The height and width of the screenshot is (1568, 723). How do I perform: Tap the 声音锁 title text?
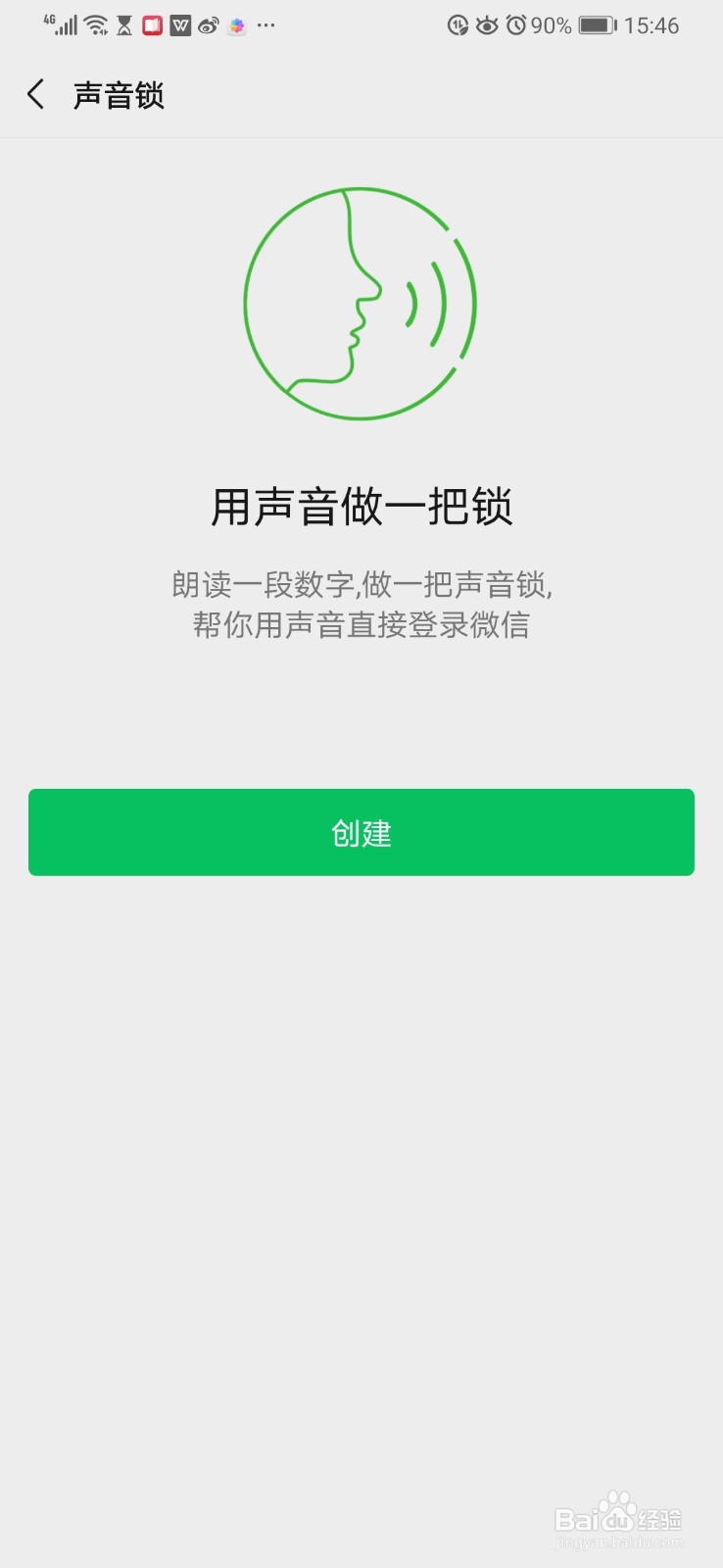(120, 93)
